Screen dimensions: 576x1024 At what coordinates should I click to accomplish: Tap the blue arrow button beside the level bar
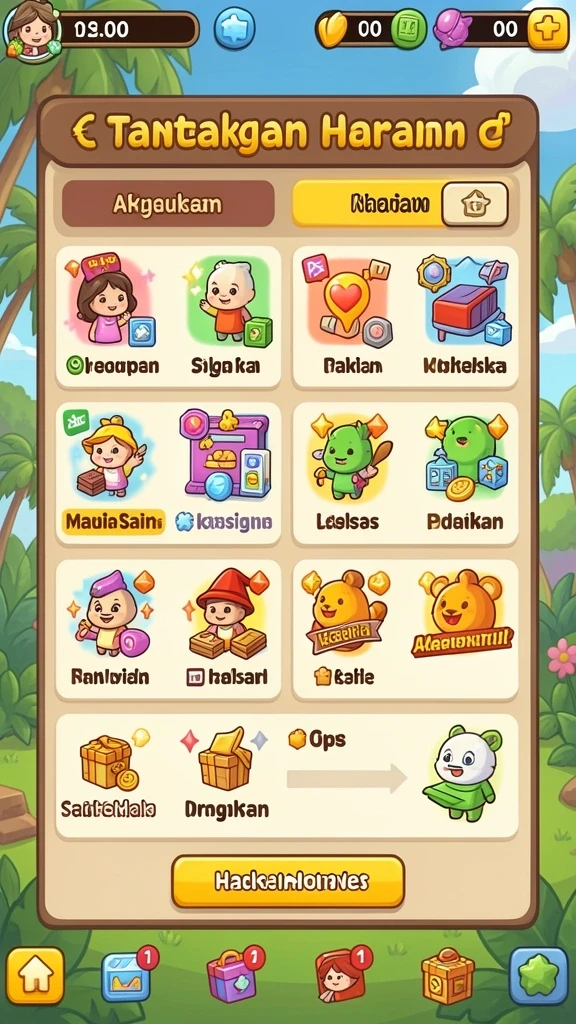point(234,28)
